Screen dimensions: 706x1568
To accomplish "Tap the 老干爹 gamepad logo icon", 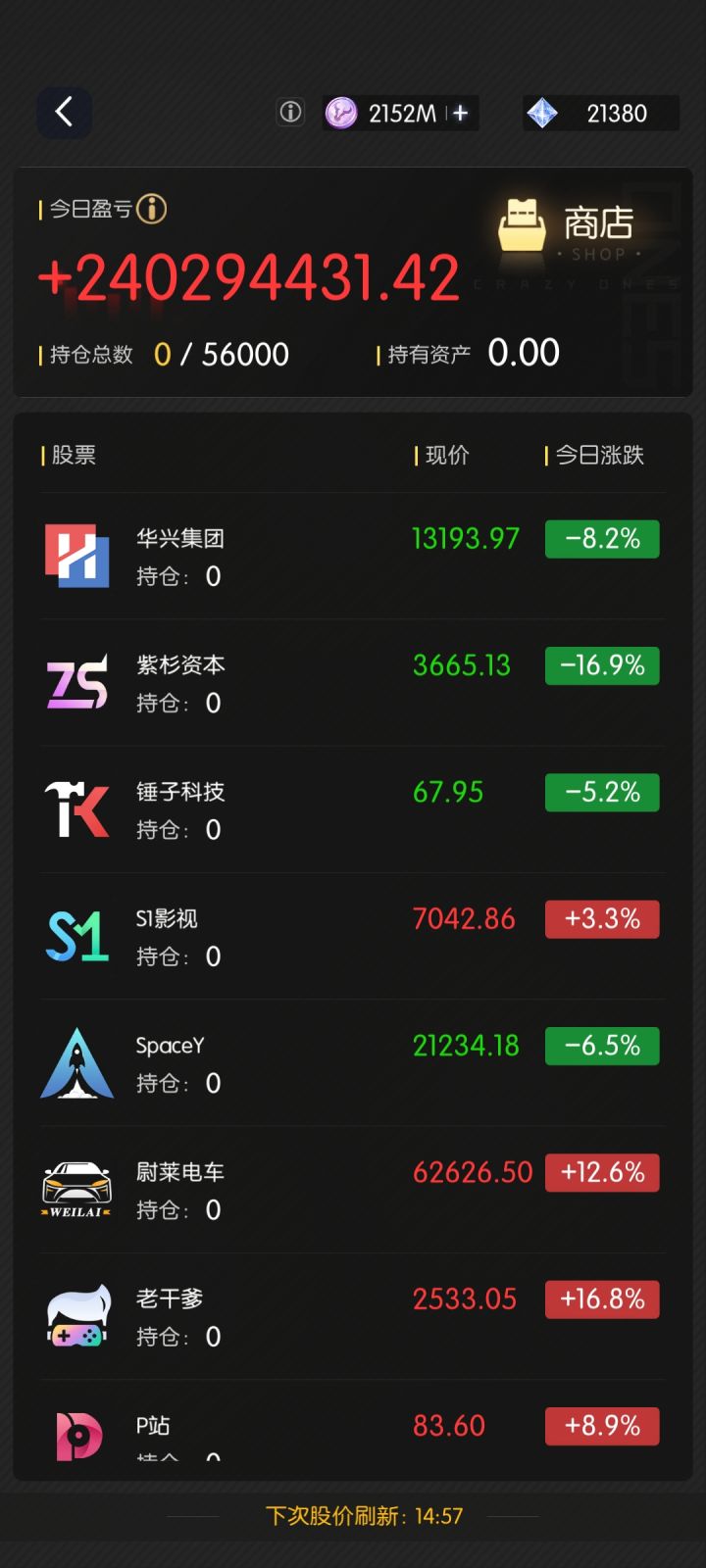I will [76, 1315].
